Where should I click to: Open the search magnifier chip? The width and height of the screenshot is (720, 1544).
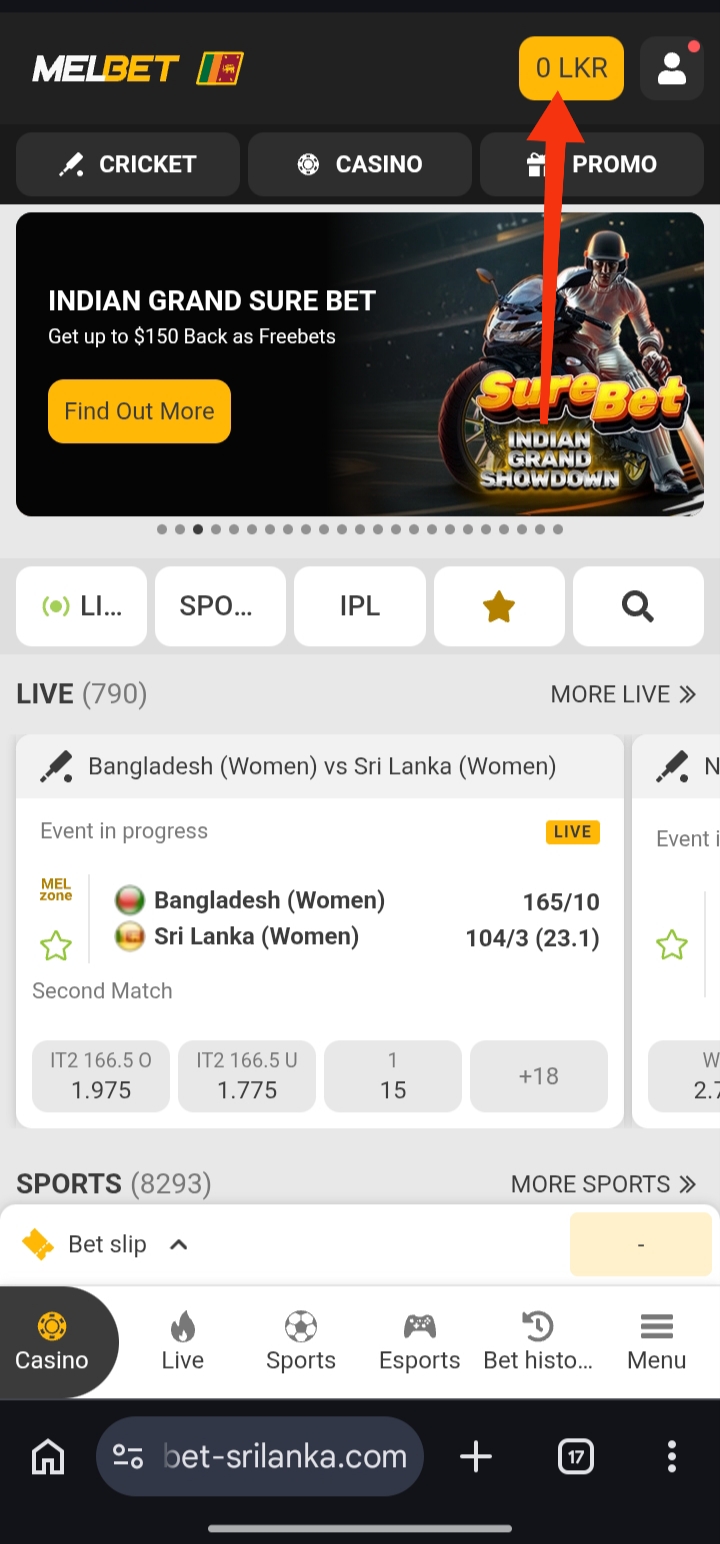pyautogui.click(x=638, y=606)
